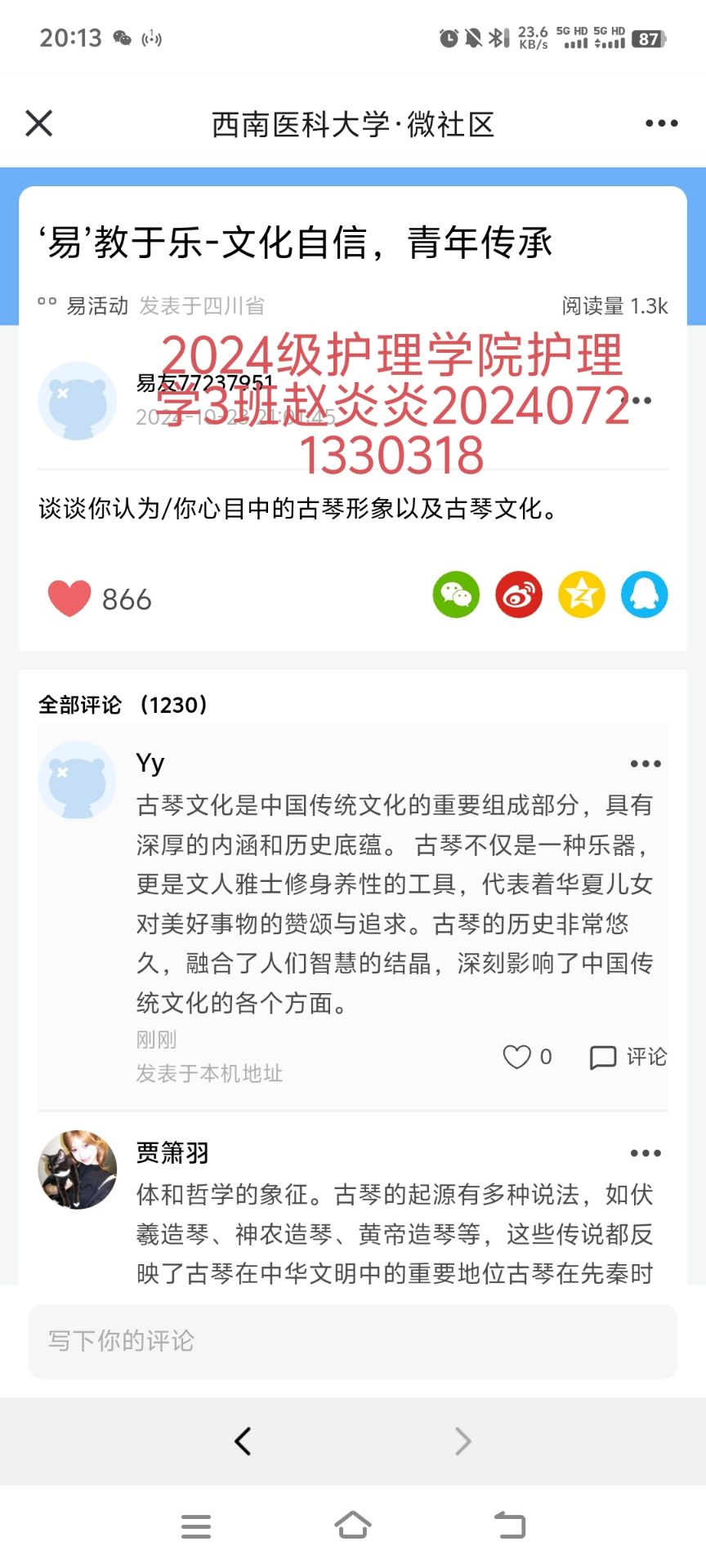Tap the 写下你的评论 comment field

[x=353, y=1341]
